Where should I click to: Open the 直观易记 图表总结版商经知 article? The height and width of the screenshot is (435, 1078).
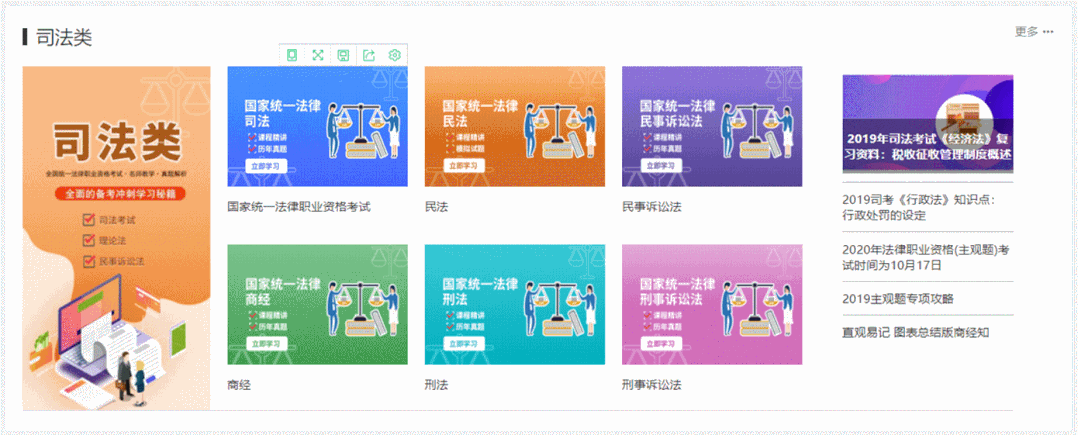[915, 332]
